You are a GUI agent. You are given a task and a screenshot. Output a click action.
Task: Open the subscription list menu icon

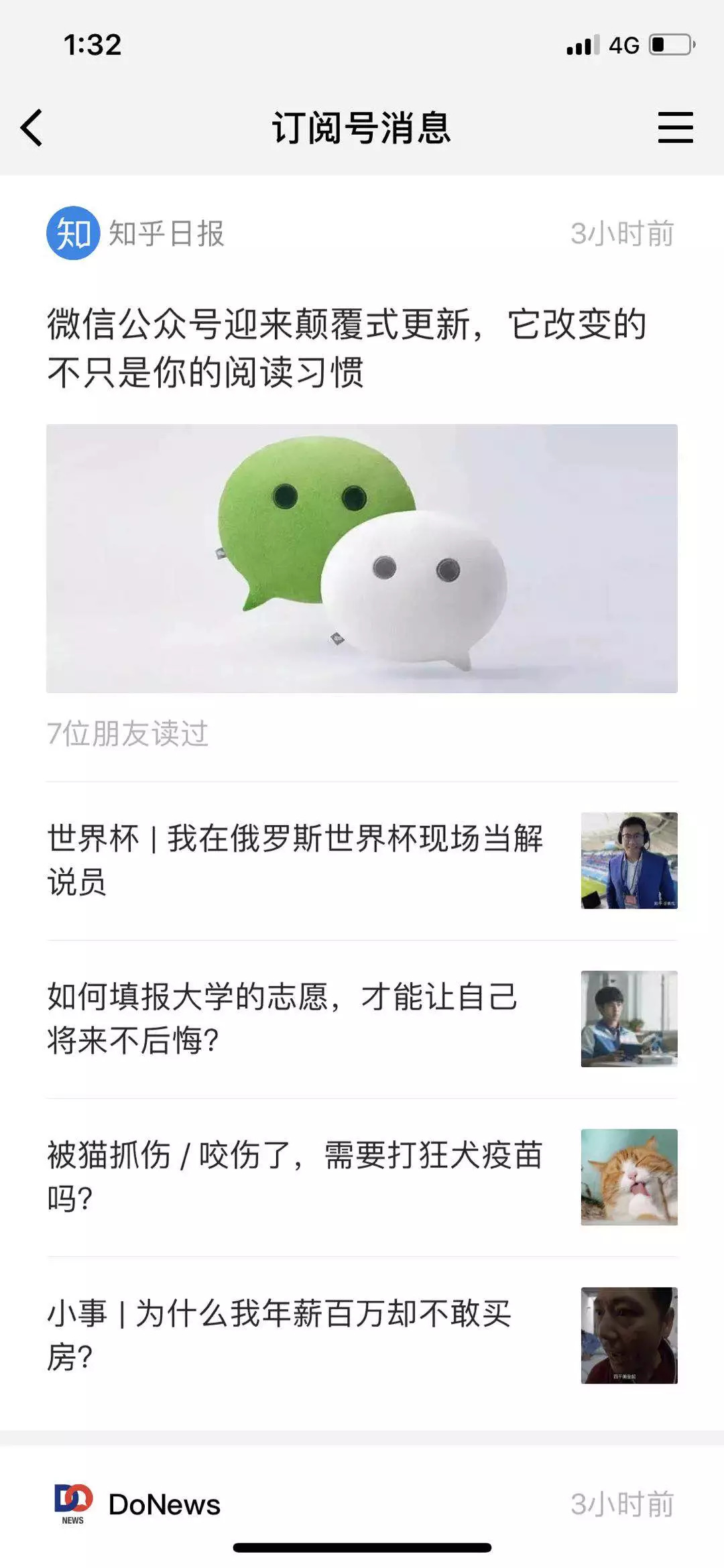tap(674, 127)
